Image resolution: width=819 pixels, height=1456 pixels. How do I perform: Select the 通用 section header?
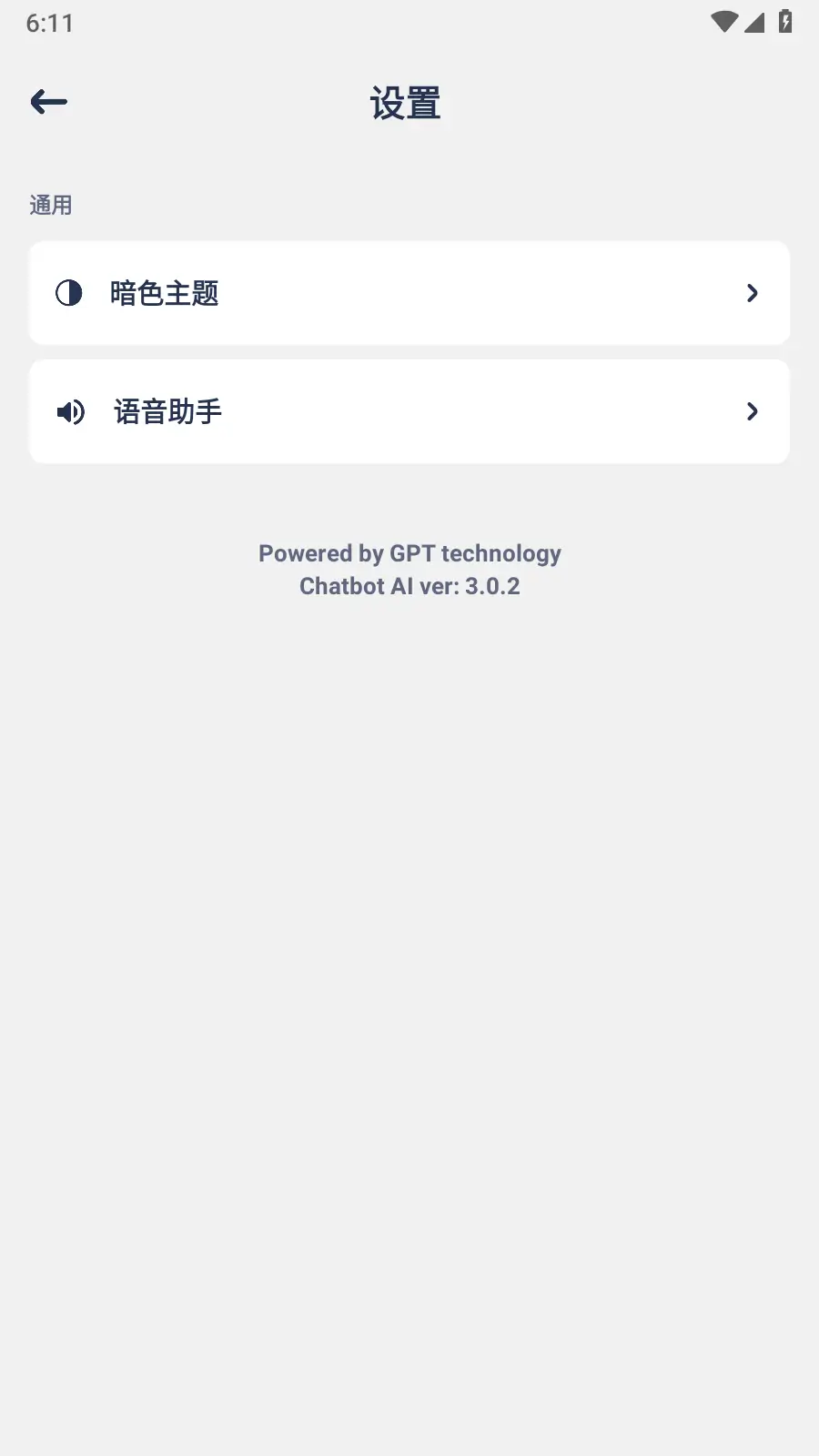52,206
